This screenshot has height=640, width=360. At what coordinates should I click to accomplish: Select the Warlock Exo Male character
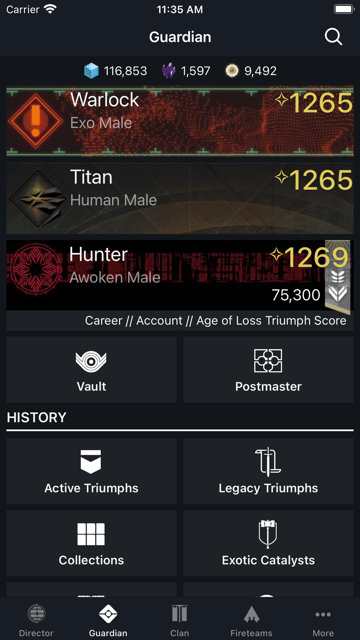(x=180, y=121)
